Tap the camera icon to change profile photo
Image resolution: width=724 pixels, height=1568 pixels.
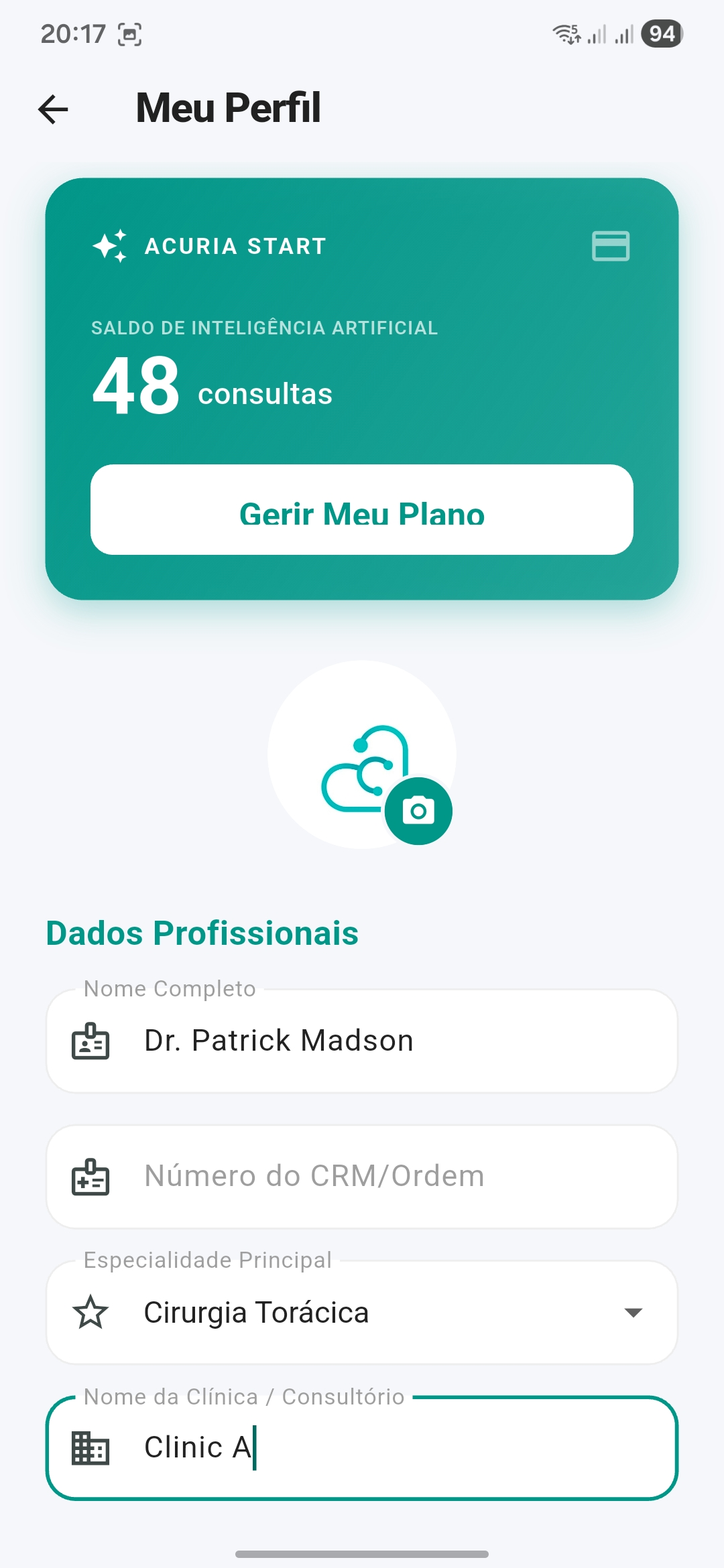point(417,809)
